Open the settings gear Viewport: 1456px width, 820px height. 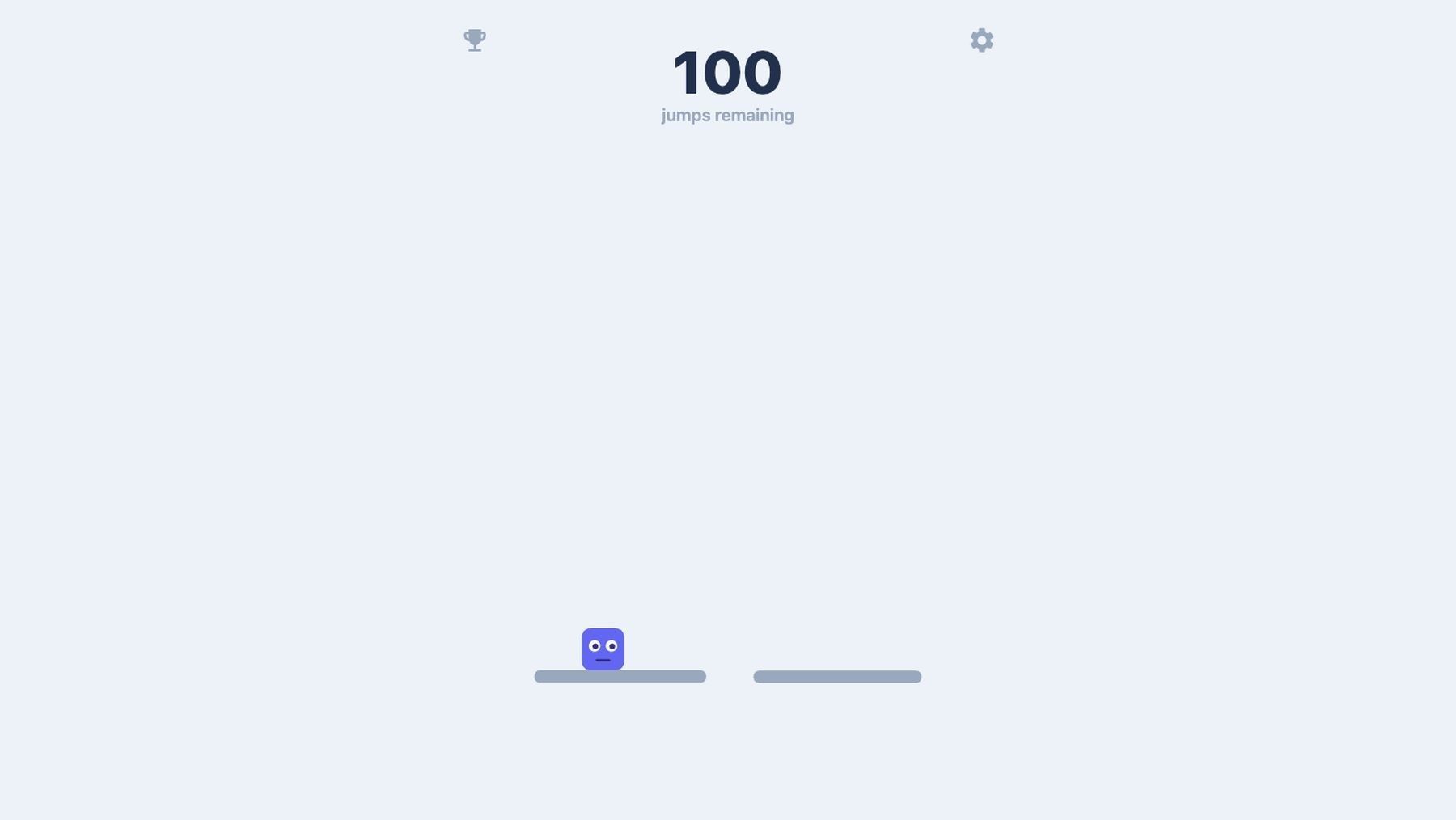tap(981, 40)
